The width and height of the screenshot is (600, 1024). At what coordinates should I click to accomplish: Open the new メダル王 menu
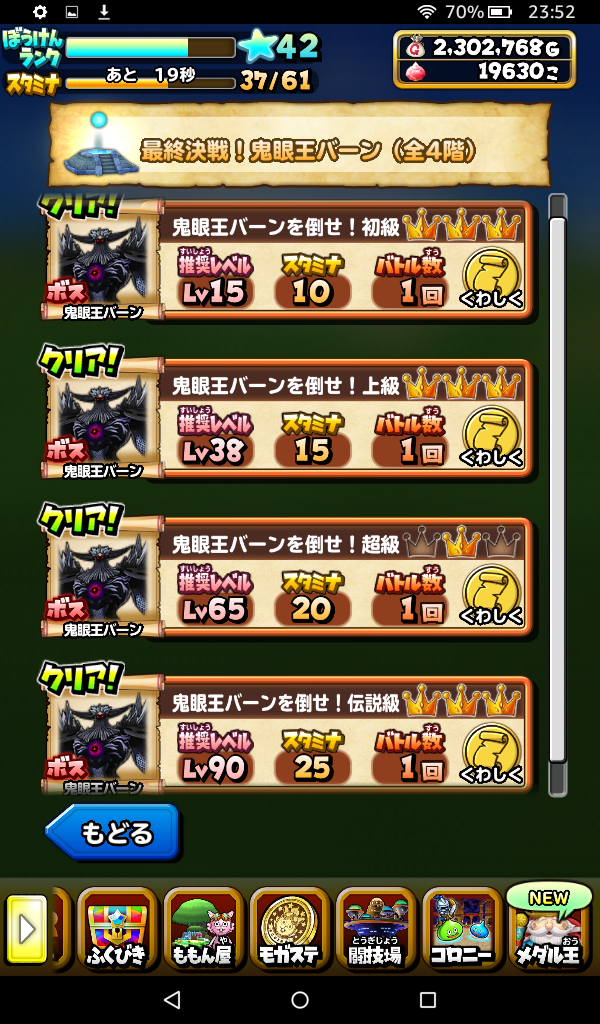[x=548, y=930]
